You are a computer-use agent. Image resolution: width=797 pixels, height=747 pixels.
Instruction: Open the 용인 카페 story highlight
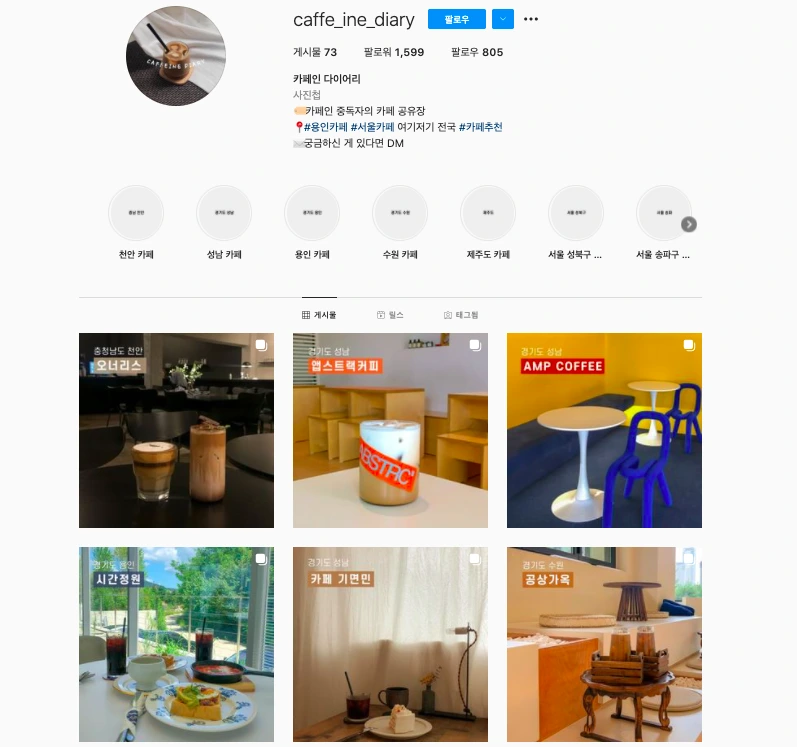(x=312, y=213)
